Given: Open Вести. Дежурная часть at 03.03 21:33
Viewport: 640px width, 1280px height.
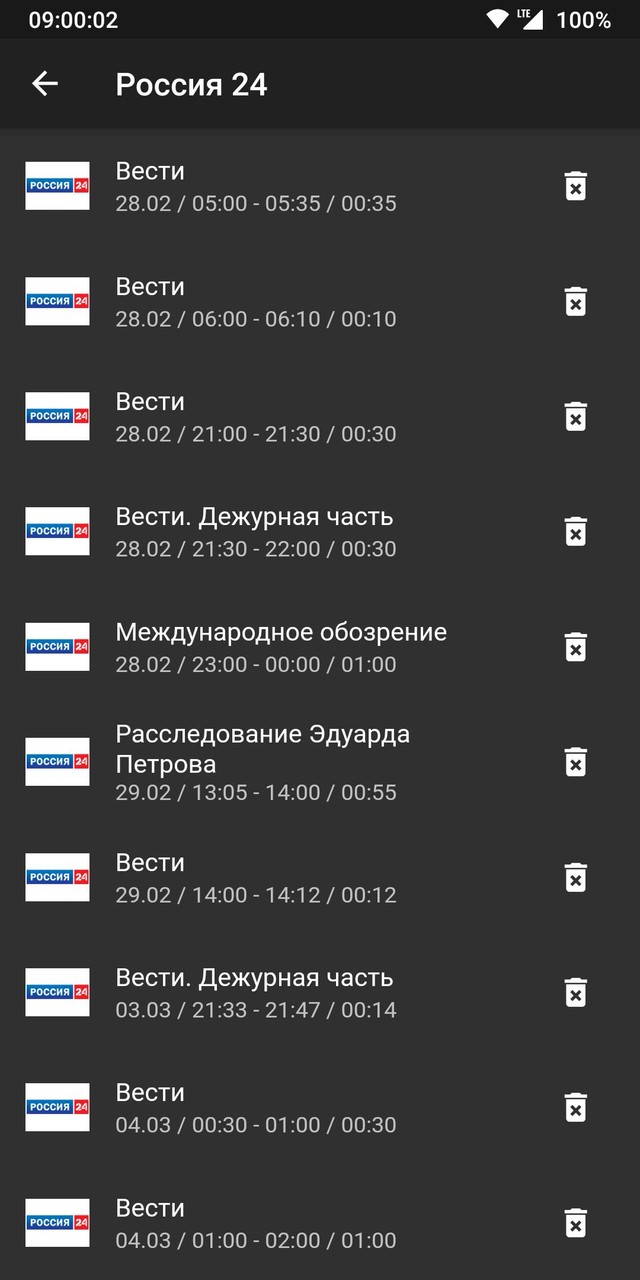Looking at the screenshot, I should pyautogui.click(x=255, y=992).
